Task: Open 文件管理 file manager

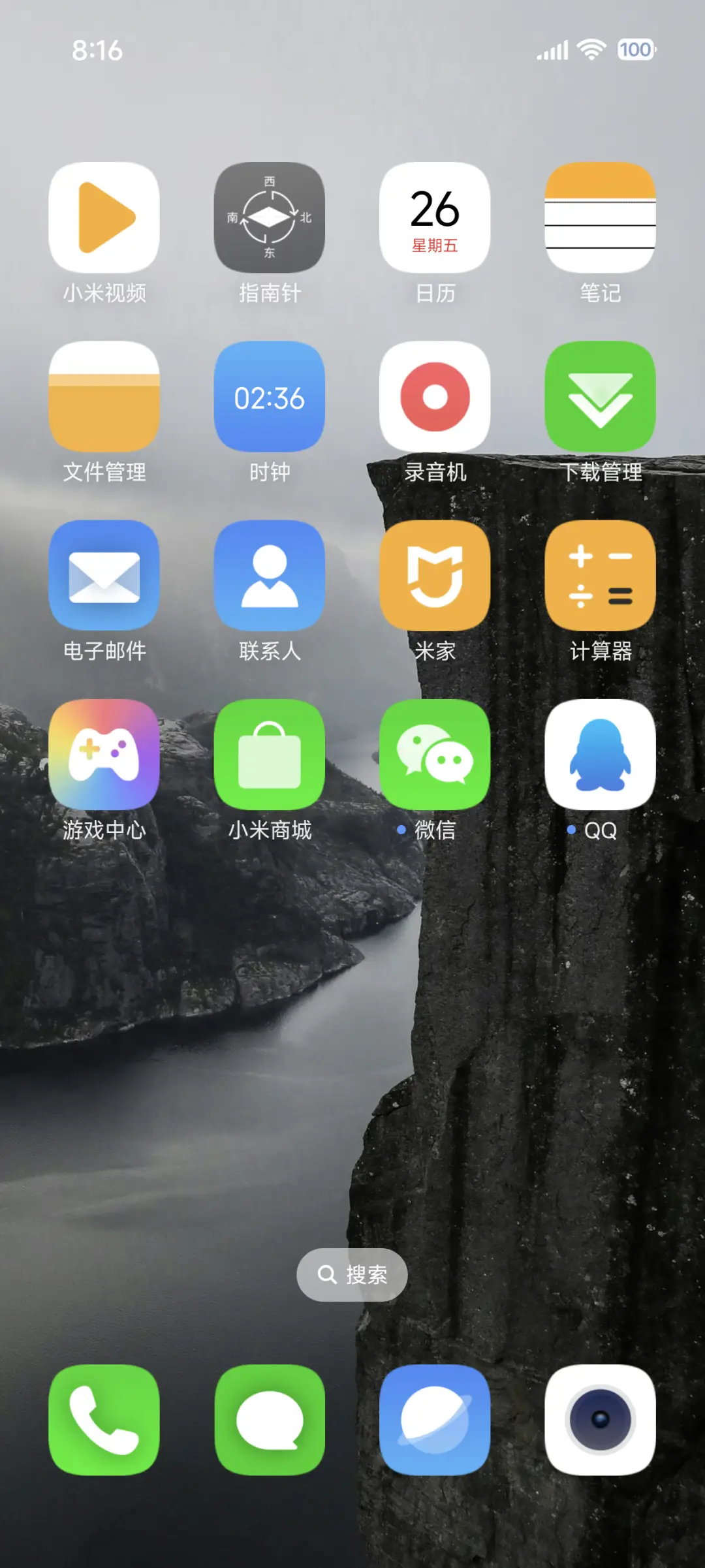Action: pyautogui.click(x=104, y=398)
